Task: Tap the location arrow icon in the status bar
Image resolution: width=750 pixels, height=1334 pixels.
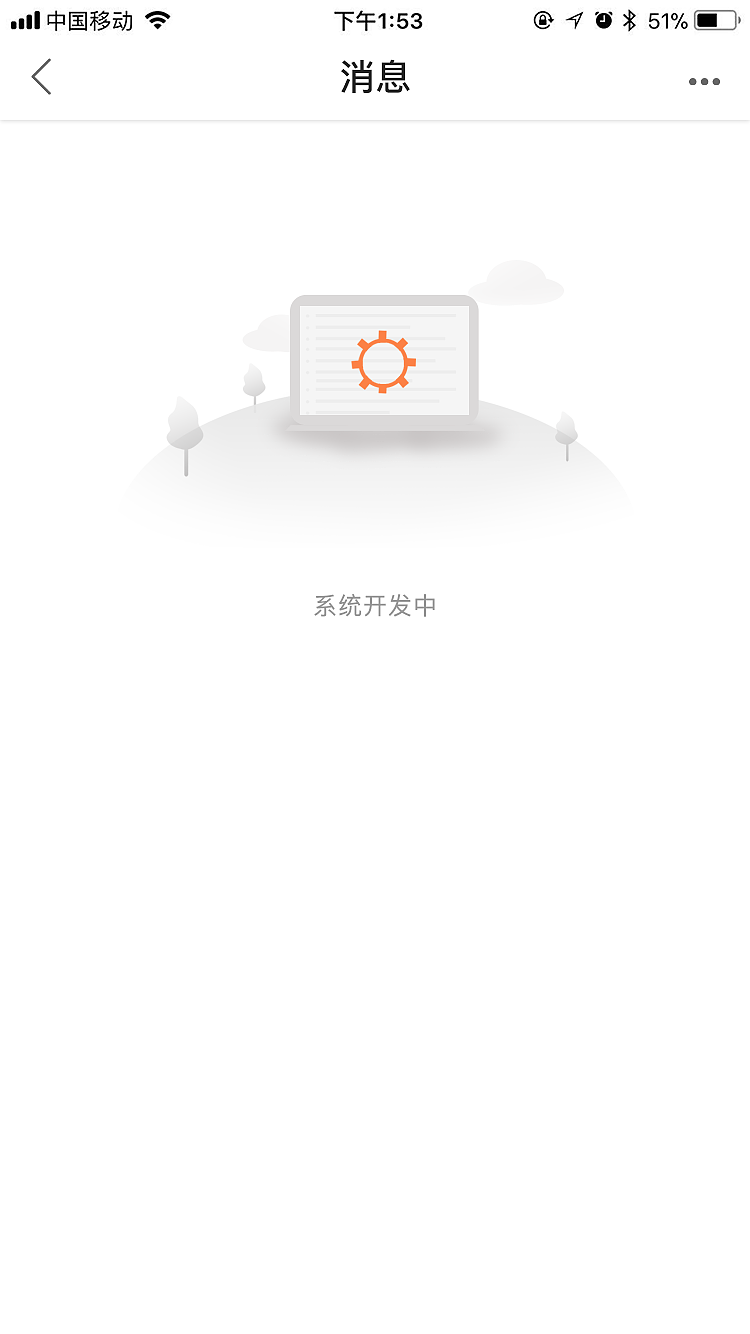Action: point(574,20)
